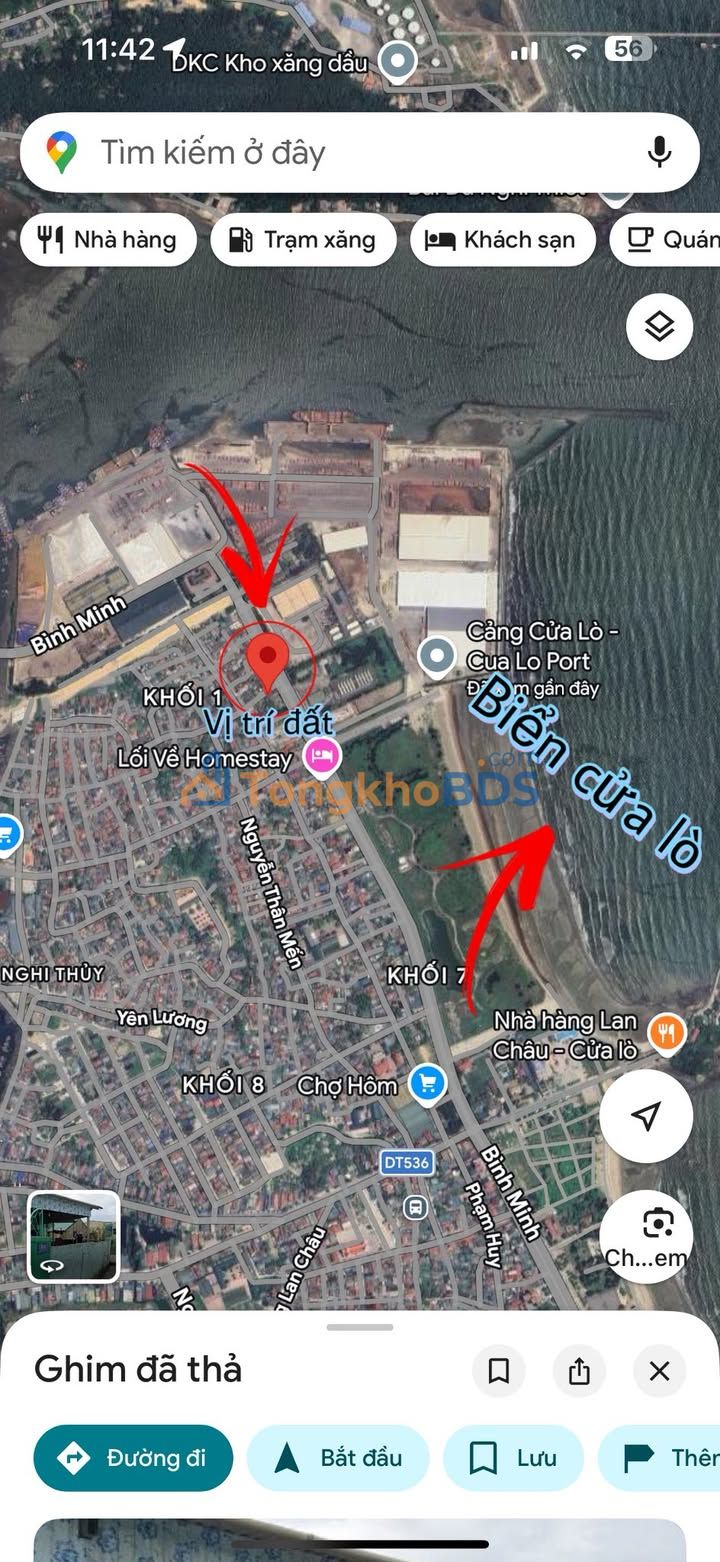Open Nhà hàng Lan Châu restaurant marker
This screenshot has width=720, height=1562.
(x=666, y=1033)
